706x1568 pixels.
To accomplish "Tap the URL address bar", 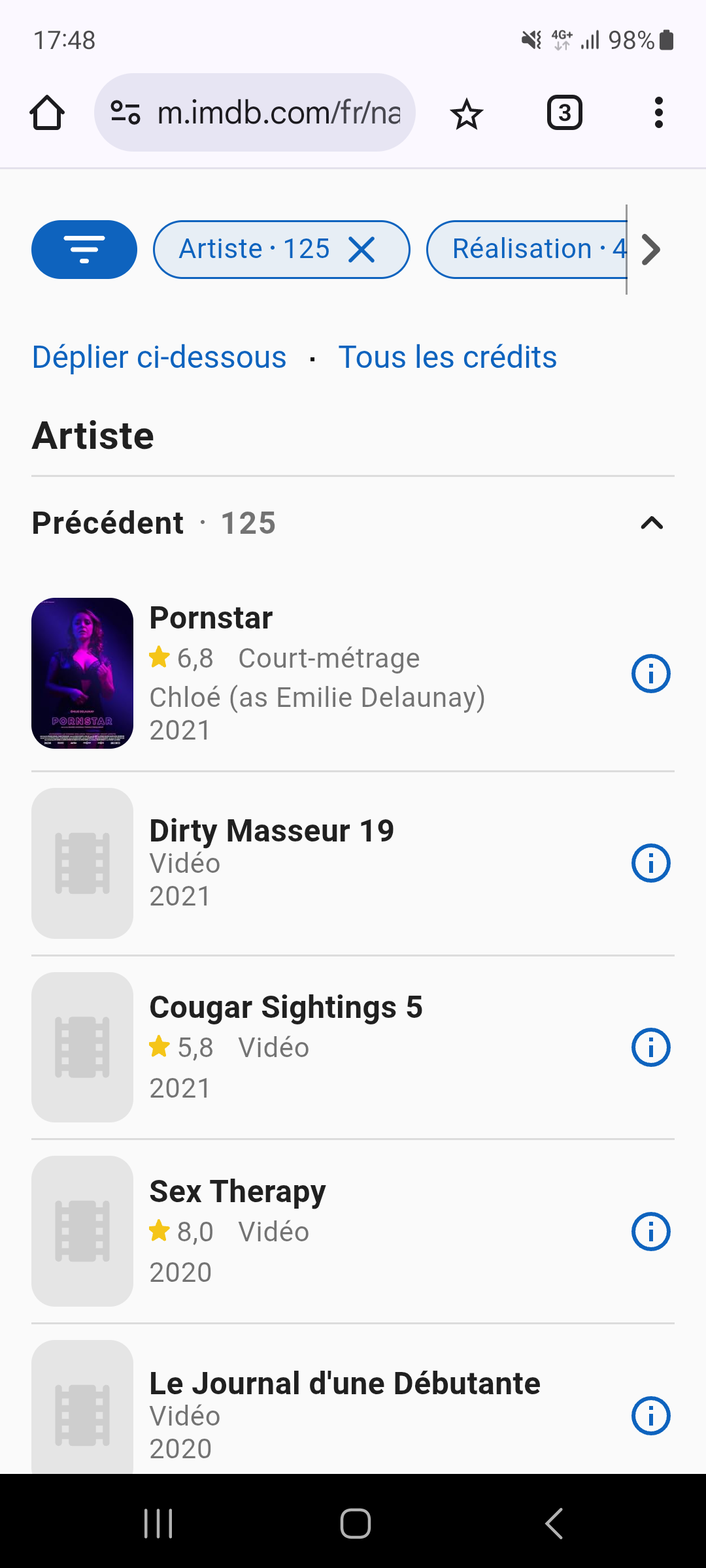I will pyautogui.click(x=255, y=112).
